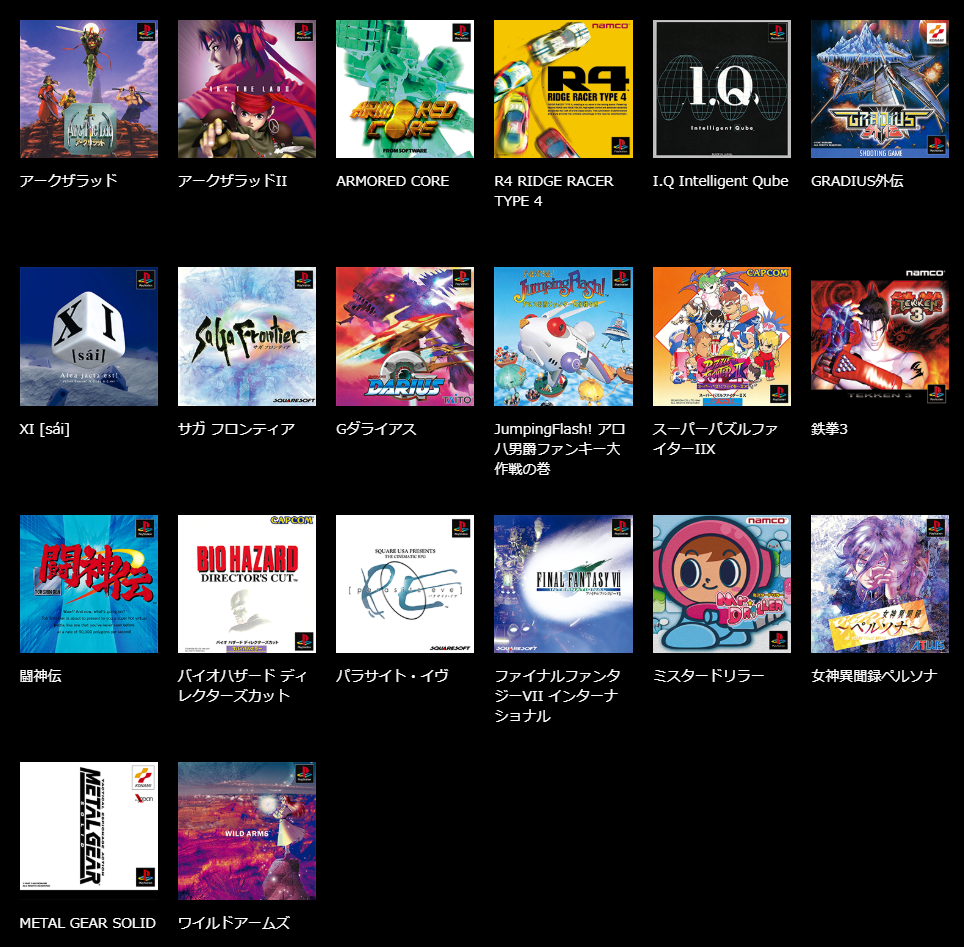Open the XI [sái] game tile
The image size is (964, 947).
89,336
